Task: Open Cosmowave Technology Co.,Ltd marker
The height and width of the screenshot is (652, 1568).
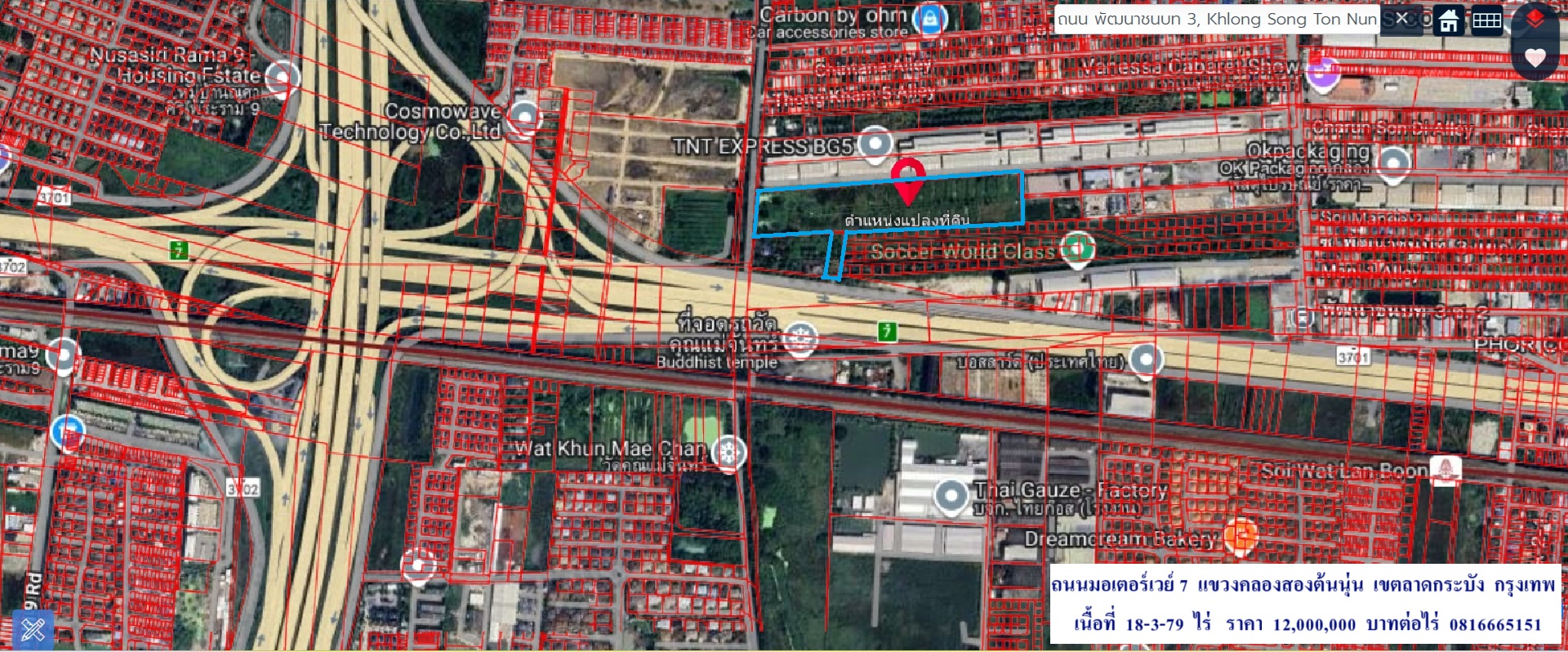Action: (524, 117)
